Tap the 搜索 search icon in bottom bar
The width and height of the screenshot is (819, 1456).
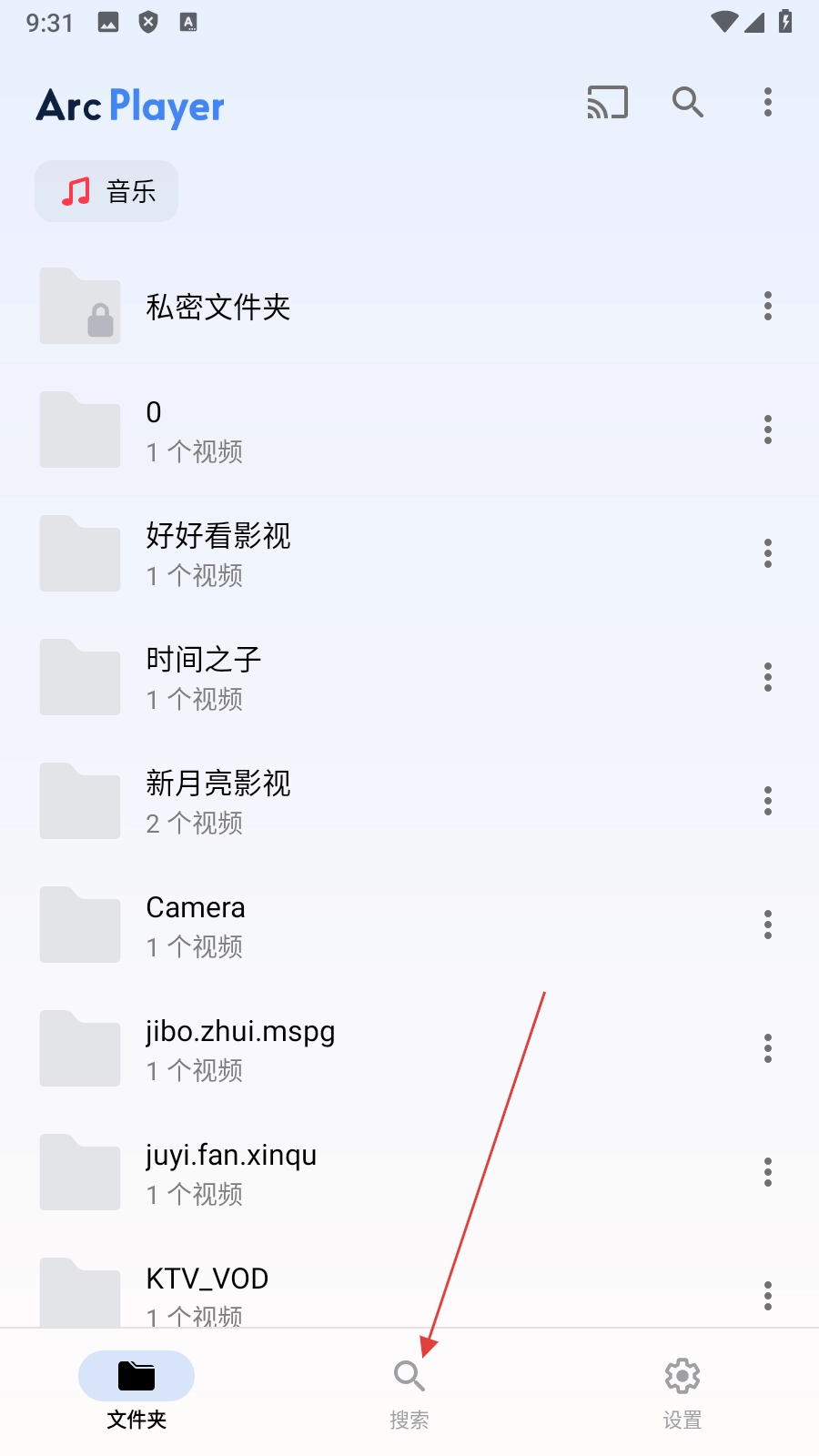(409, 1377)
